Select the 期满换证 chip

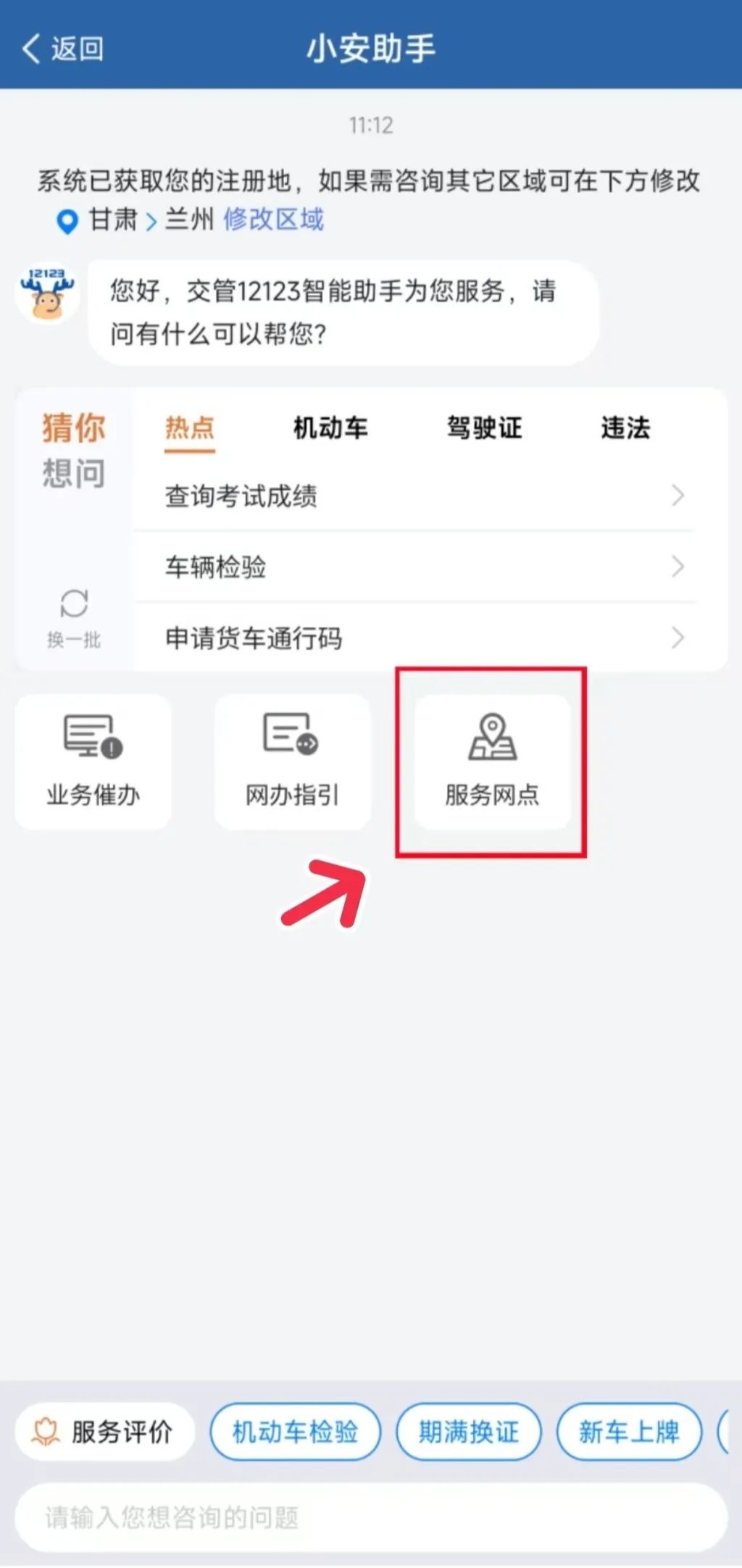click(469, 1432)
